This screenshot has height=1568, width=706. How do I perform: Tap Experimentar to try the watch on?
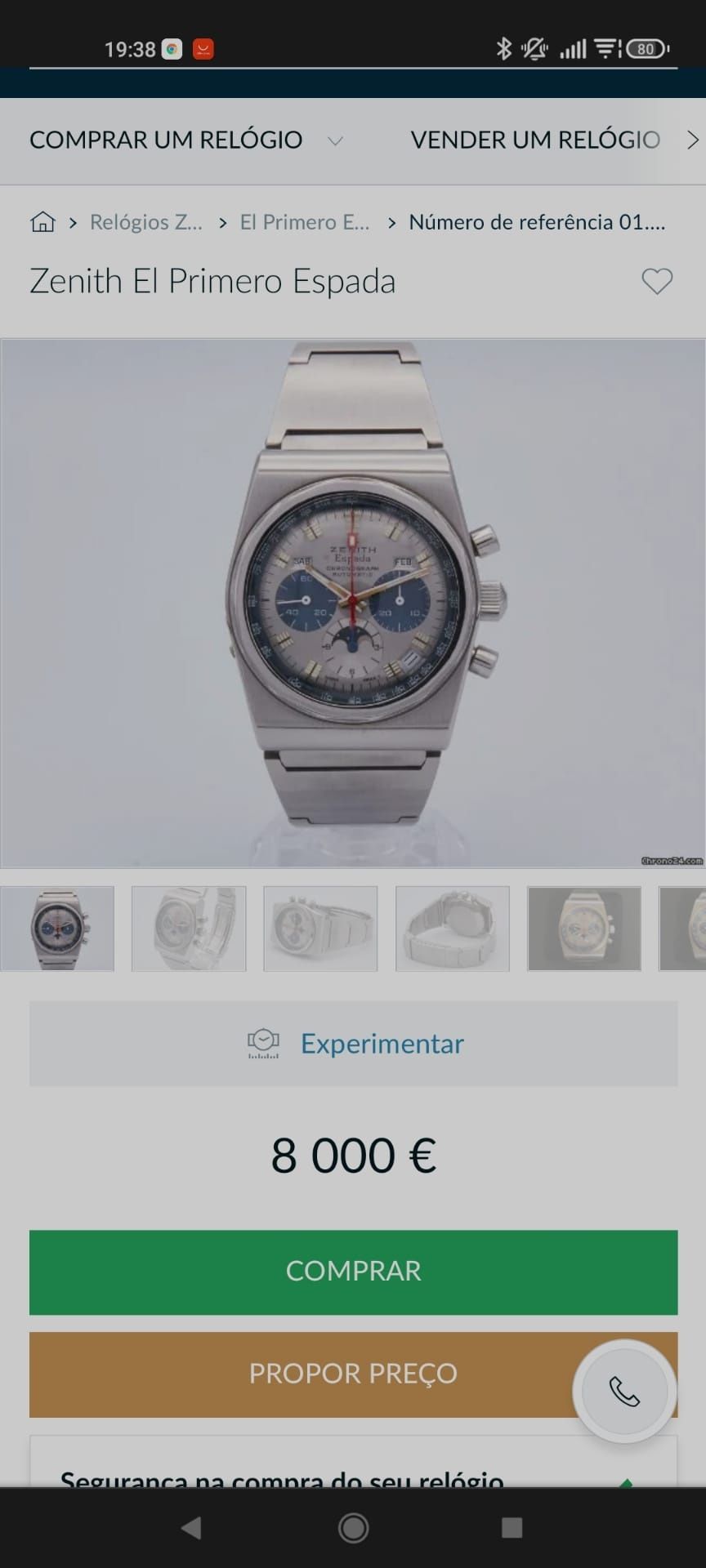click(354, 1044)
